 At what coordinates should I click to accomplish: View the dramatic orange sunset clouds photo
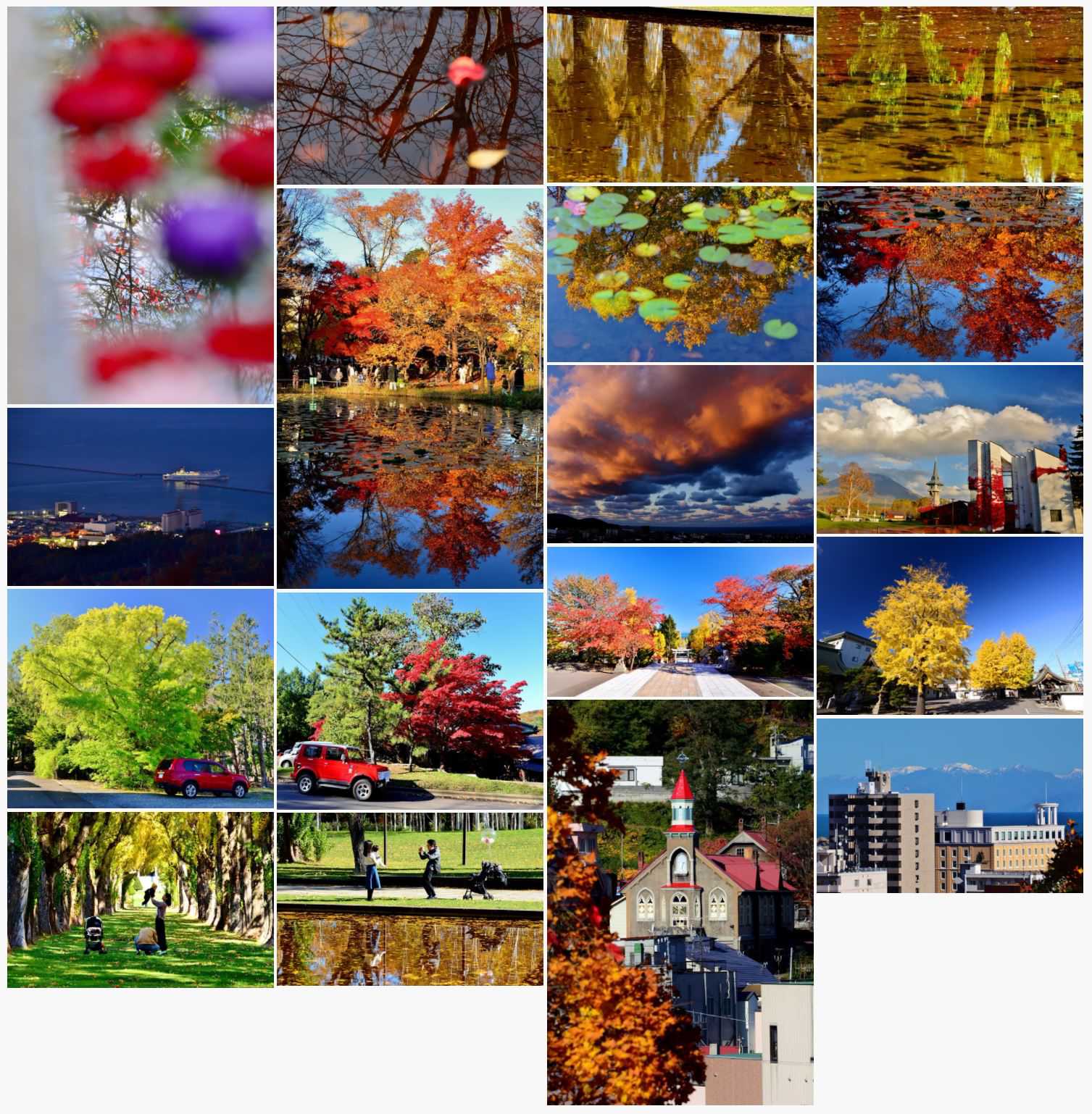pyautogui.click(x=680, y=454)
